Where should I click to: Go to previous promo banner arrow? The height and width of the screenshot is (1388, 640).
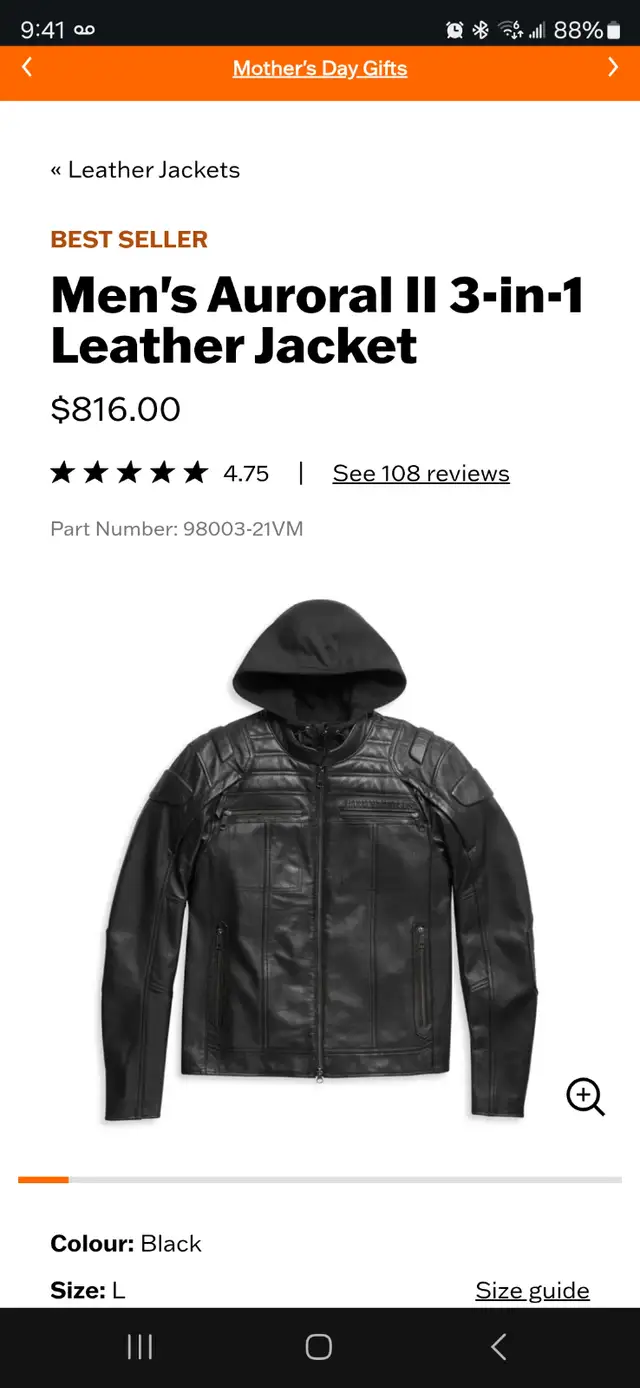pyautogui.click(x=27, y=67)
